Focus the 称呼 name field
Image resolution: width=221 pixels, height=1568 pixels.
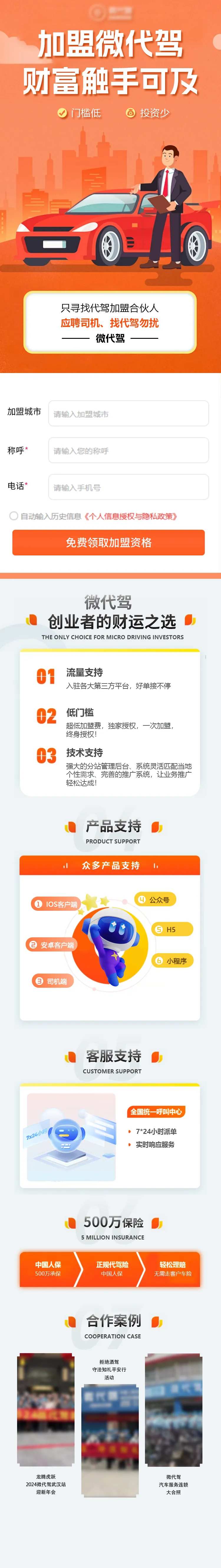[128, 450]
